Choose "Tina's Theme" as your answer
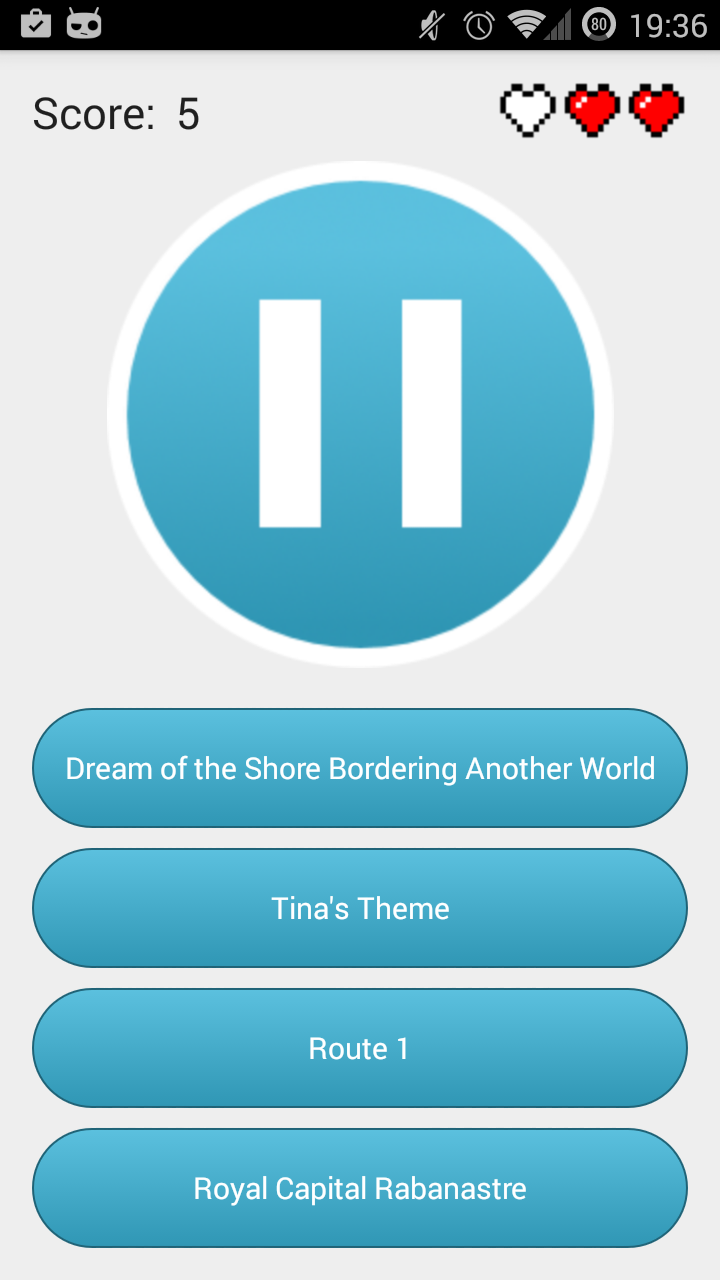 tap(360, 908)
